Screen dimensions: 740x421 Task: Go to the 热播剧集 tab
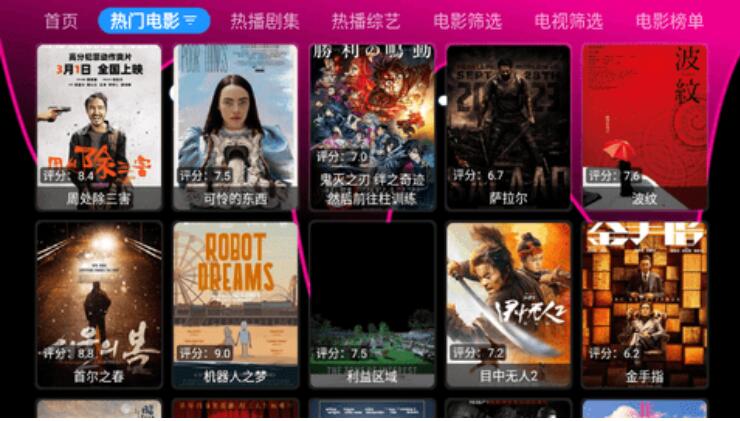click(264, 21)
